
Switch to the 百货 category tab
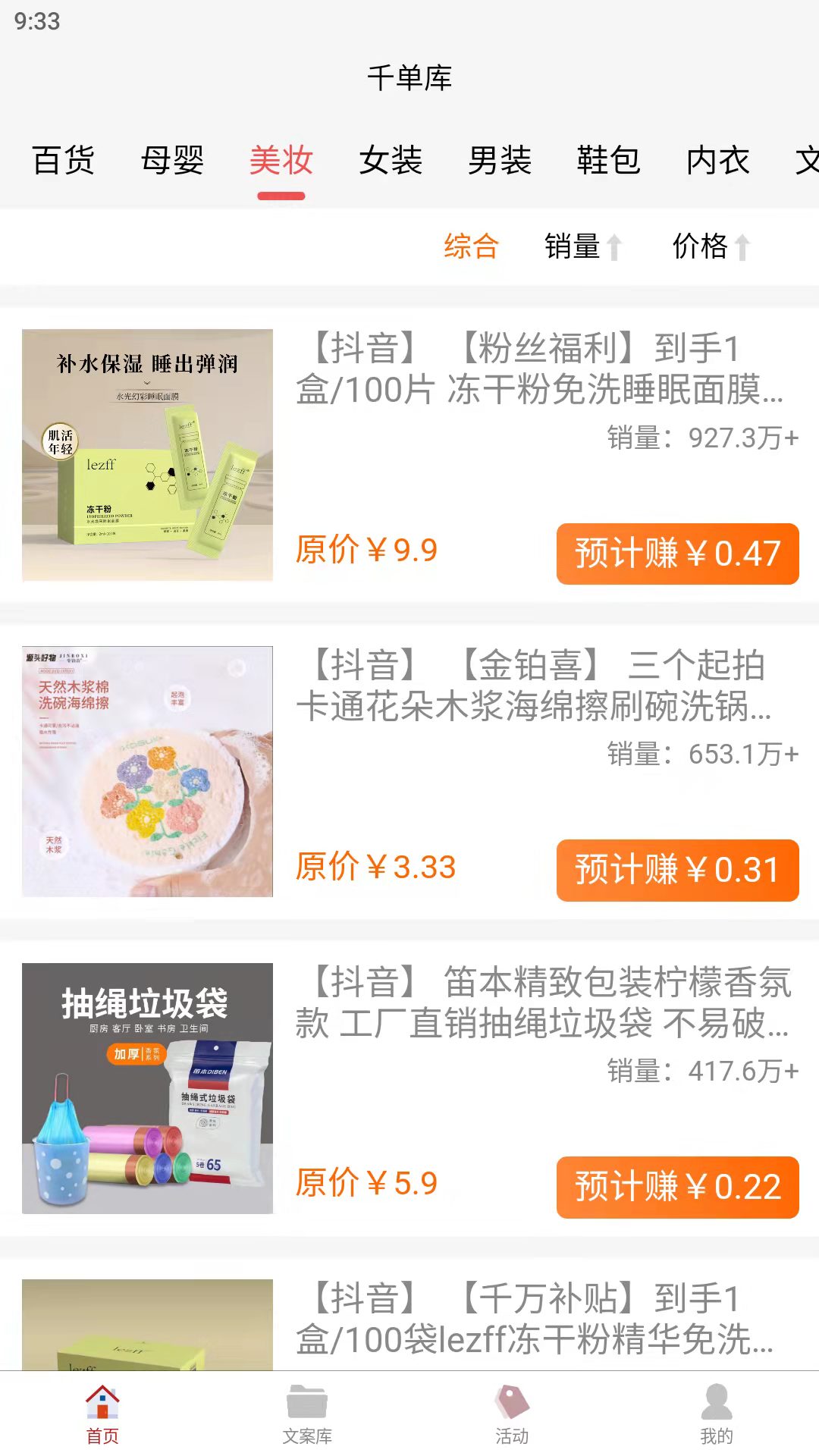coord(64,161)
